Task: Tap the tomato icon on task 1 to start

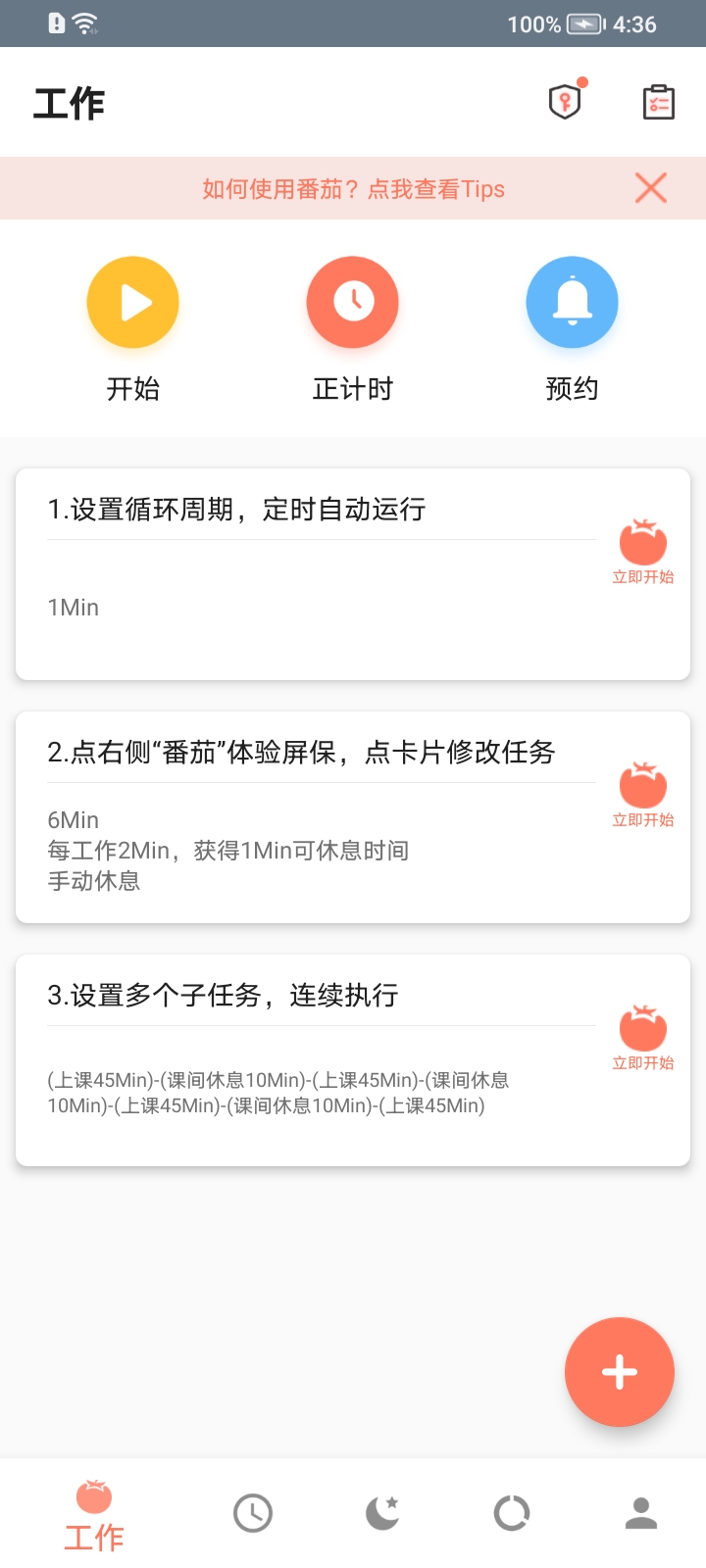Action: pos(642,539)
